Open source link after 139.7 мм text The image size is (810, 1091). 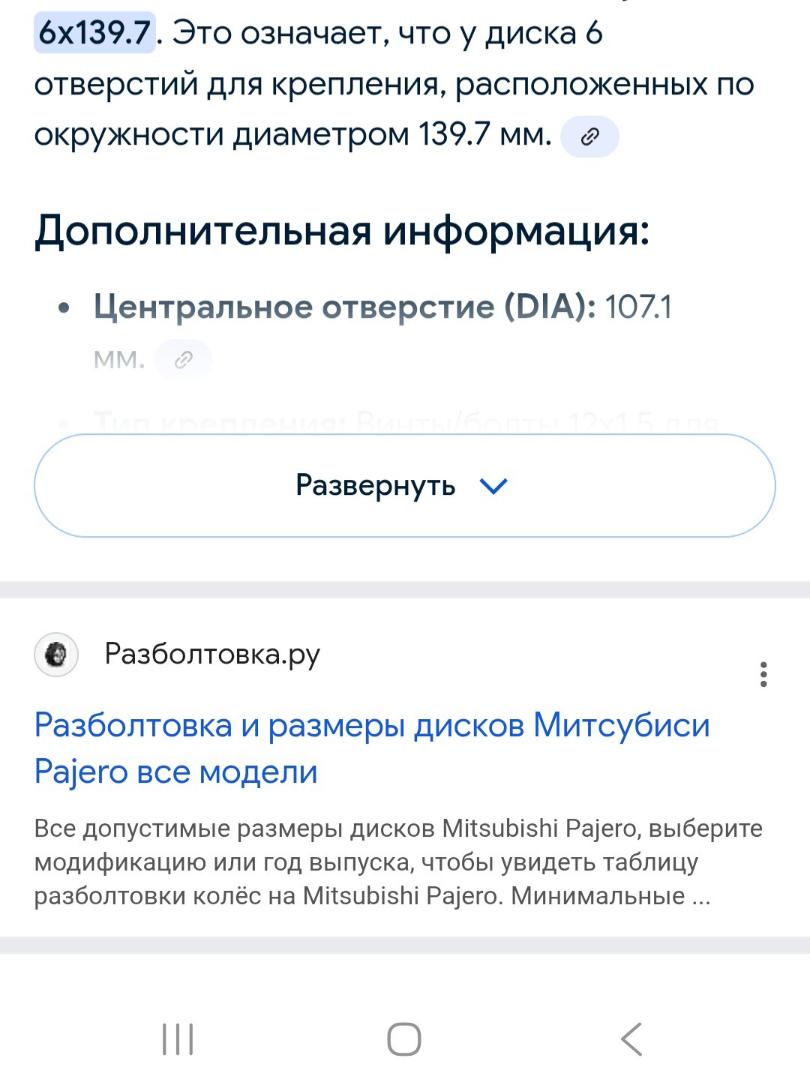(590, 138)
